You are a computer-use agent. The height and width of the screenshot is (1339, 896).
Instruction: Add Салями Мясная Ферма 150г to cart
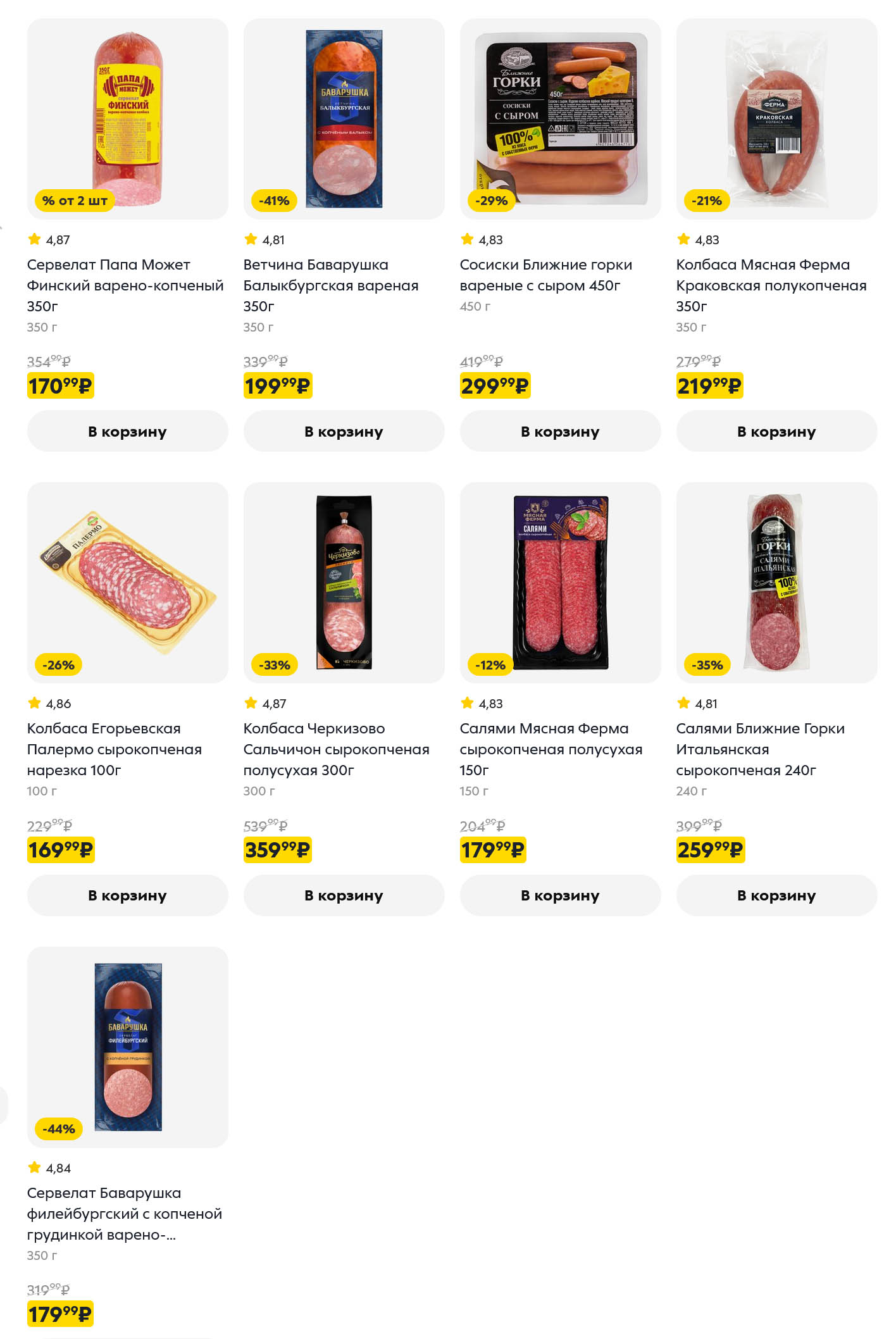click(x=560, y=895)
